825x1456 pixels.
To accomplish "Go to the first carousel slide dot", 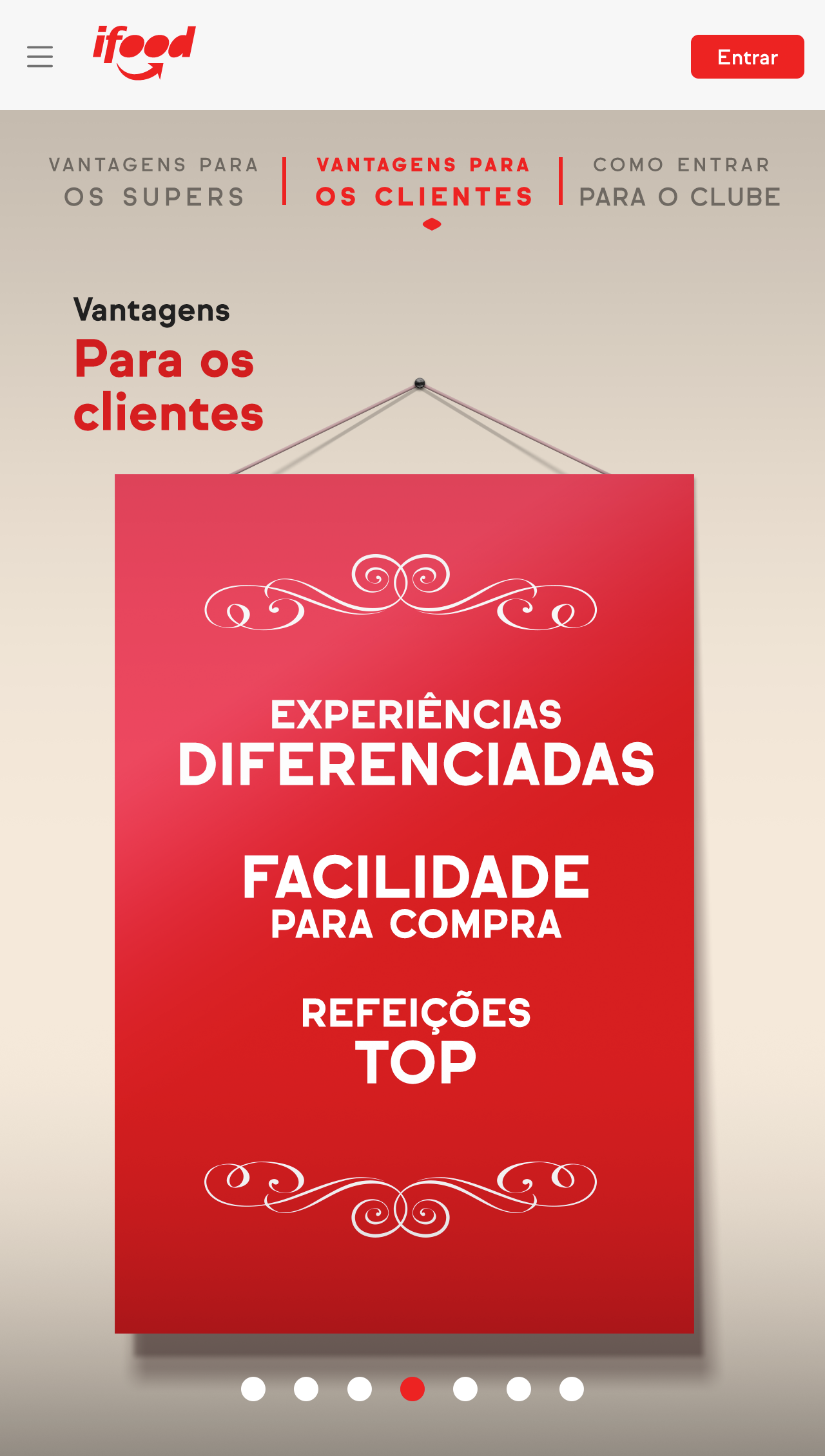I will [253, 1389].
